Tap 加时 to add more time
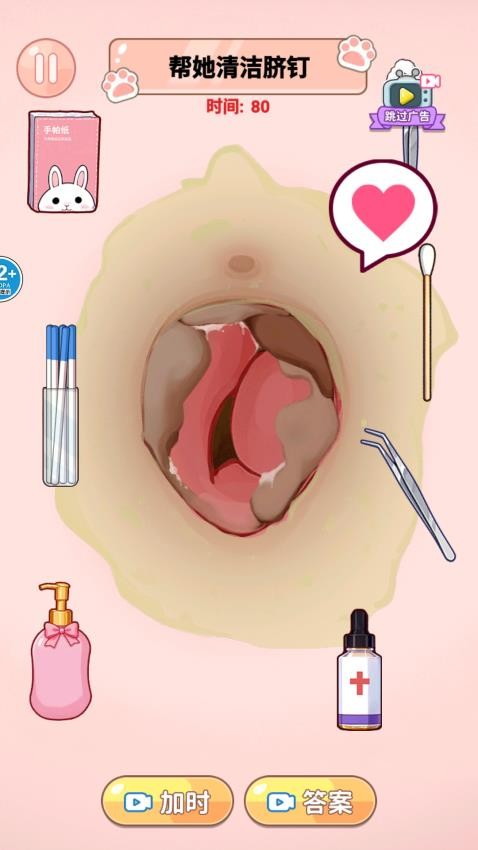Screen dimensions: 478x850 pyautogui.click(x=167, y=801)
